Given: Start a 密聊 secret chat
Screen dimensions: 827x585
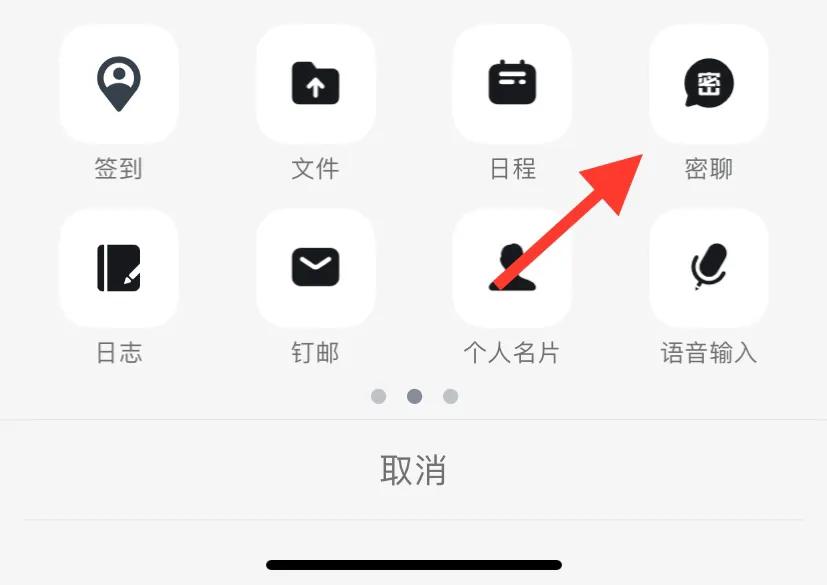Looking at the screenshot, I should pos(708,84).
